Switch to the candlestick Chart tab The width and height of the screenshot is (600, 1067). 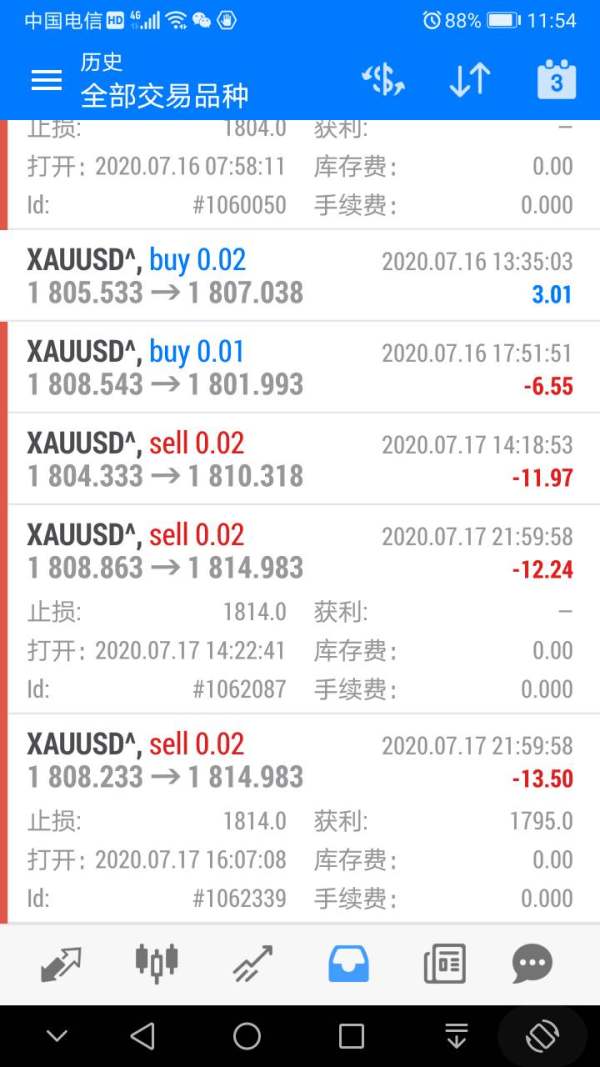click(156, 963)
